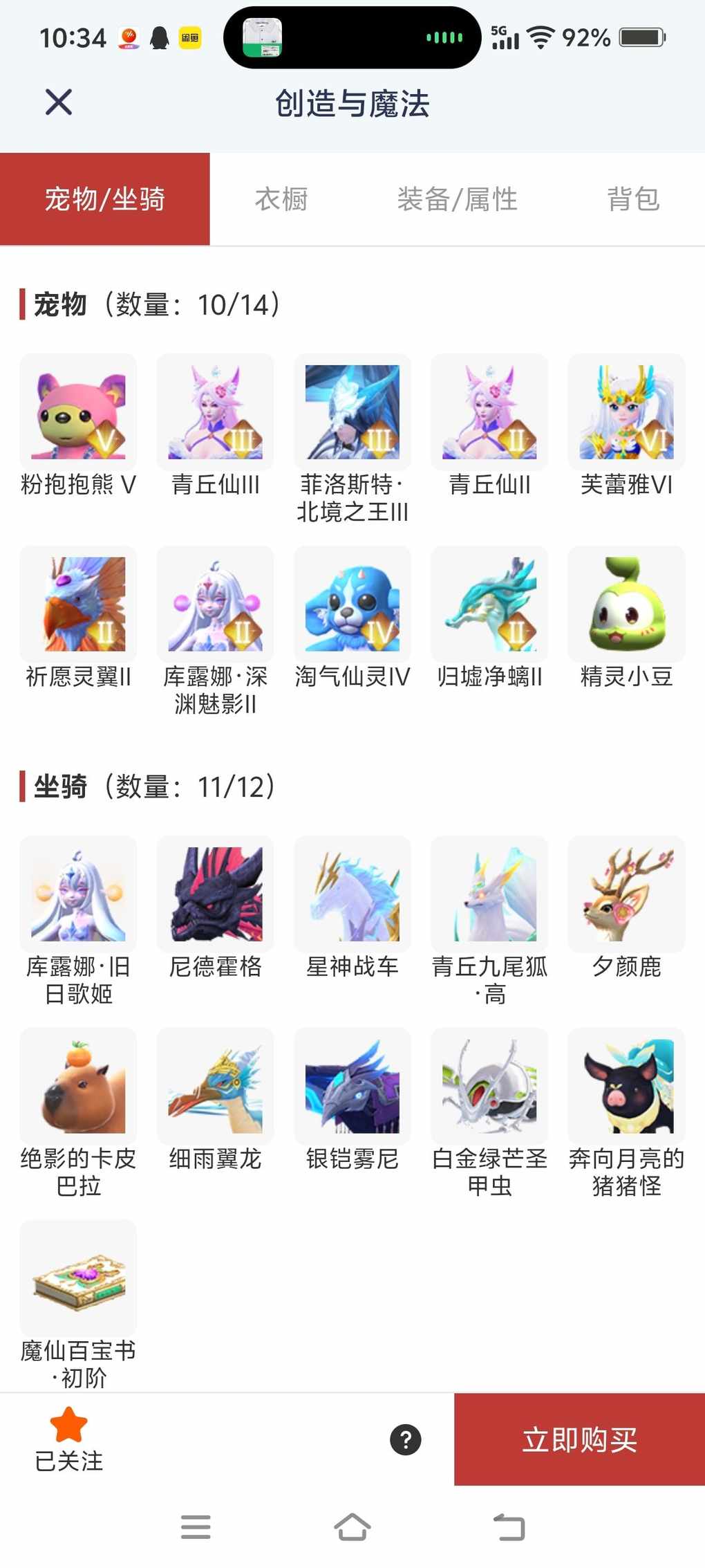Viewport: 705px width, 1568px height.
Task: View 淘气仙灵IV pet
Action: click(x=352, y=605)
